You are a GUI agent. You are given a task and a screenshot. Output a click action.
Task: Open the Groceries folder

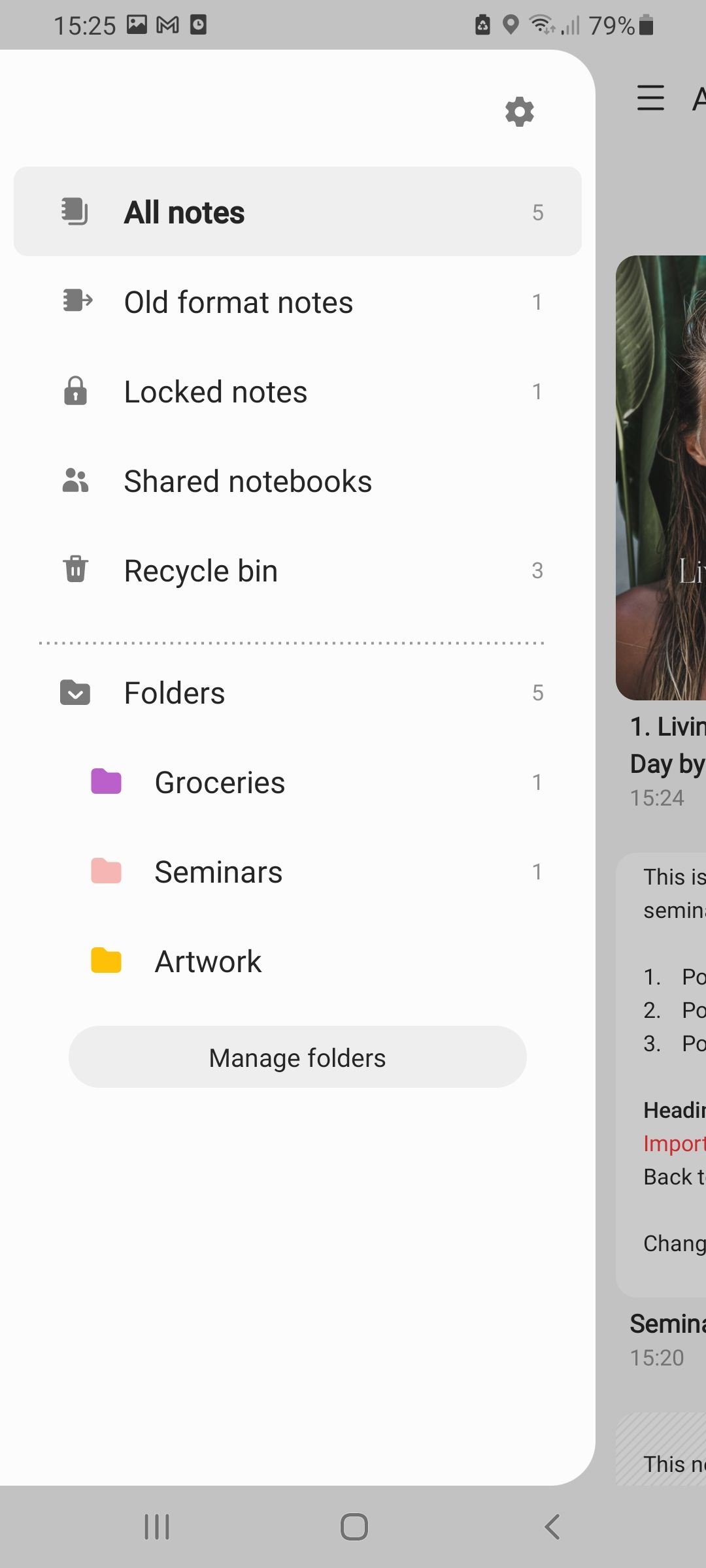pos(219,781)
